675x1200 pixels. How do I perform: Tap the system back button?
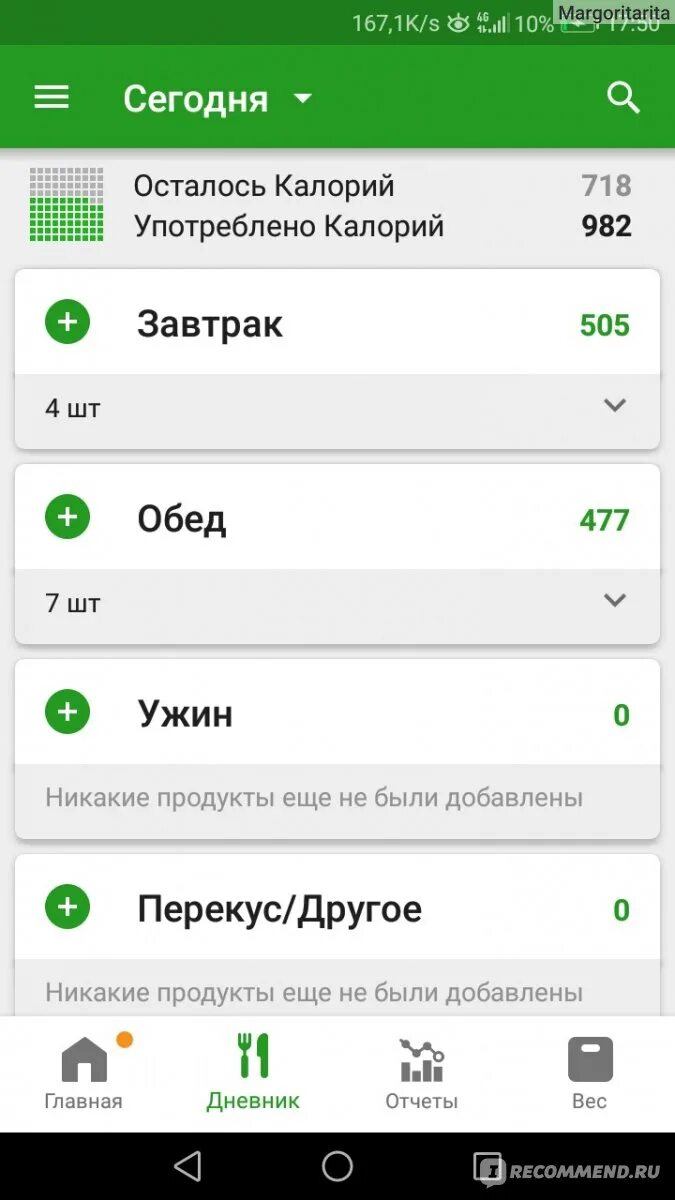tap(187, 1166)
